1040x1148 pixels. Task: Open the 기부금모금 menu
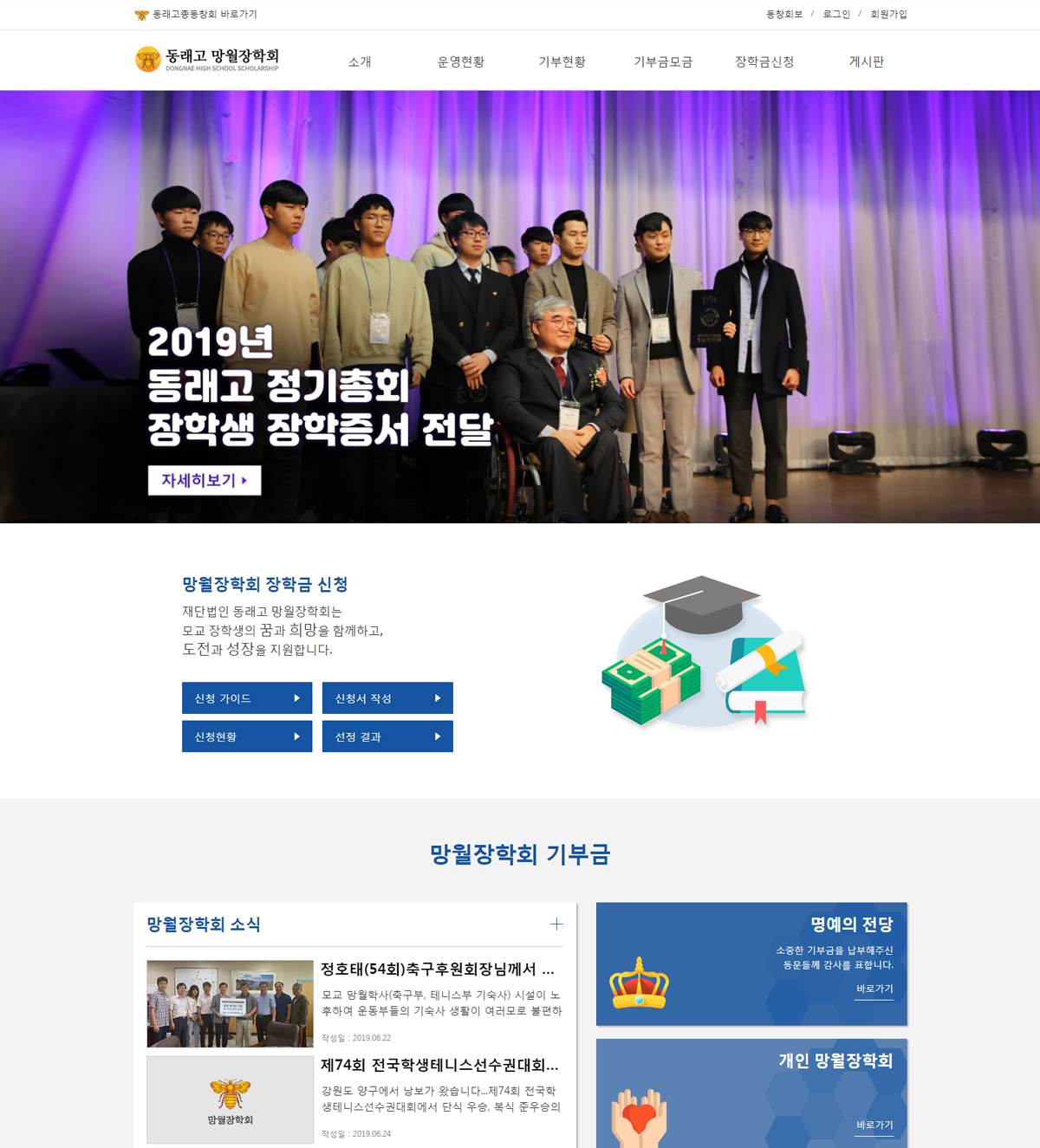click(663, 62)
